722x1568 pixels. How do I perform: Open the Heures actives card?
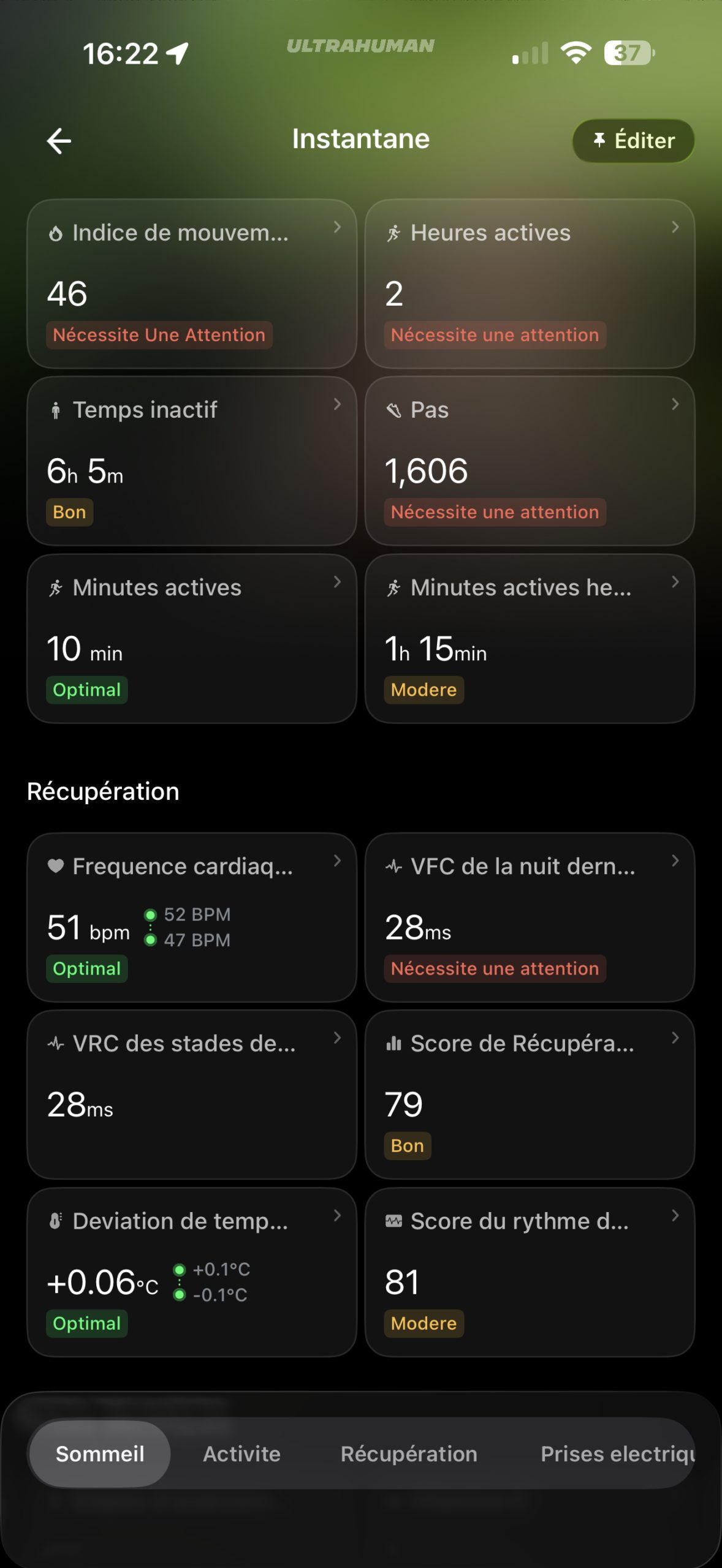[530, 284]
